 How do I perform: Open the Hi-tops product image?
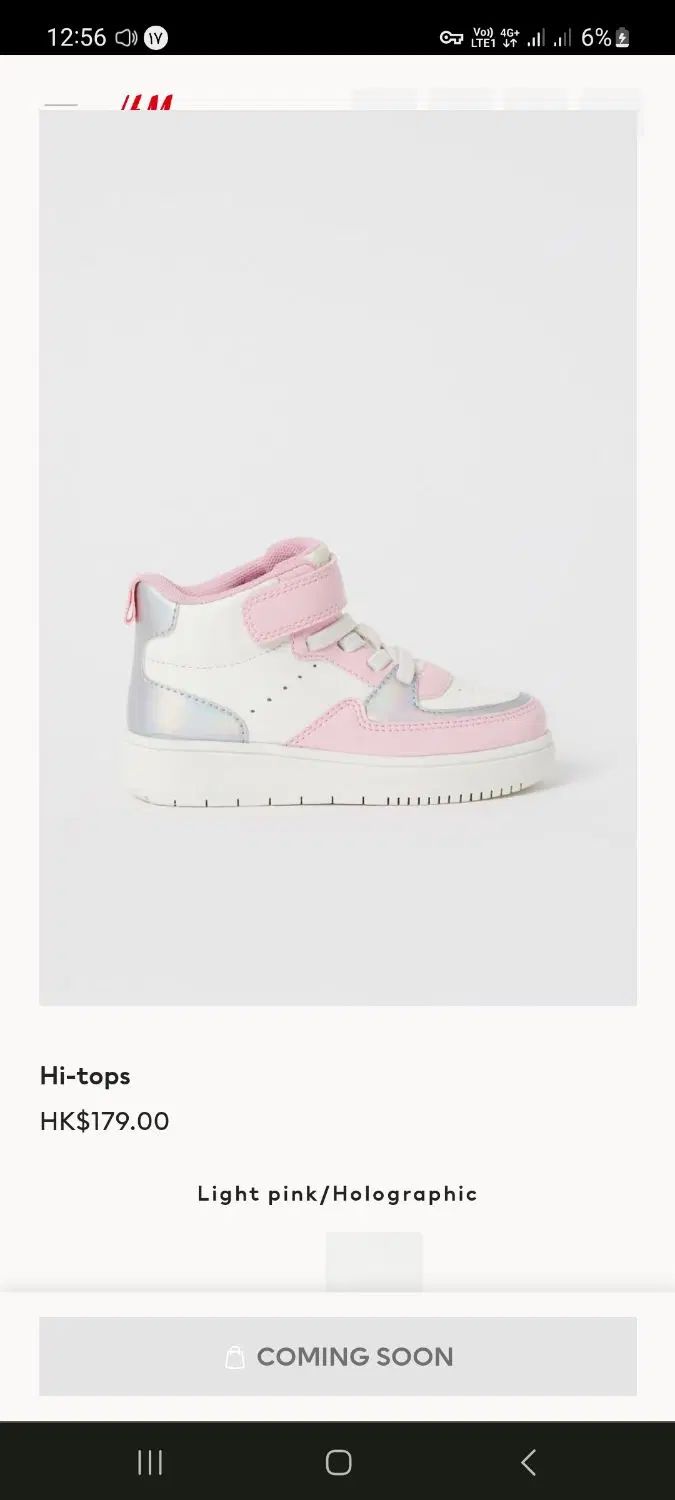(338, 557)
